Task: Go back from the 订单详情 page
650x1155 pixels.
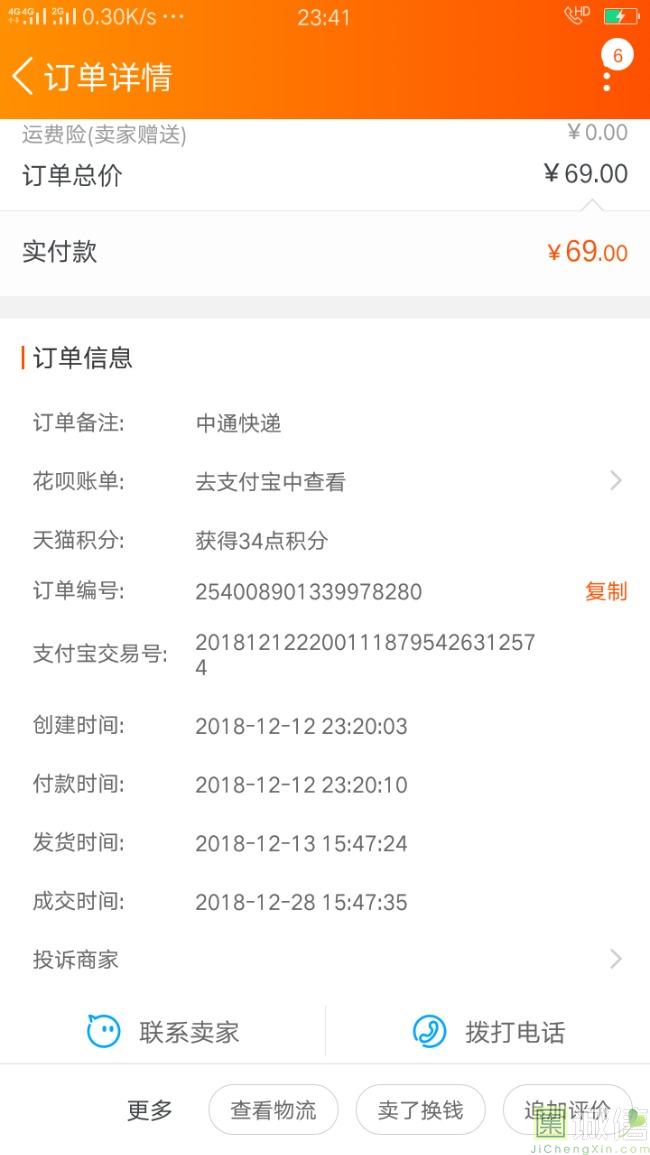Action: click(x=24, y=76)
